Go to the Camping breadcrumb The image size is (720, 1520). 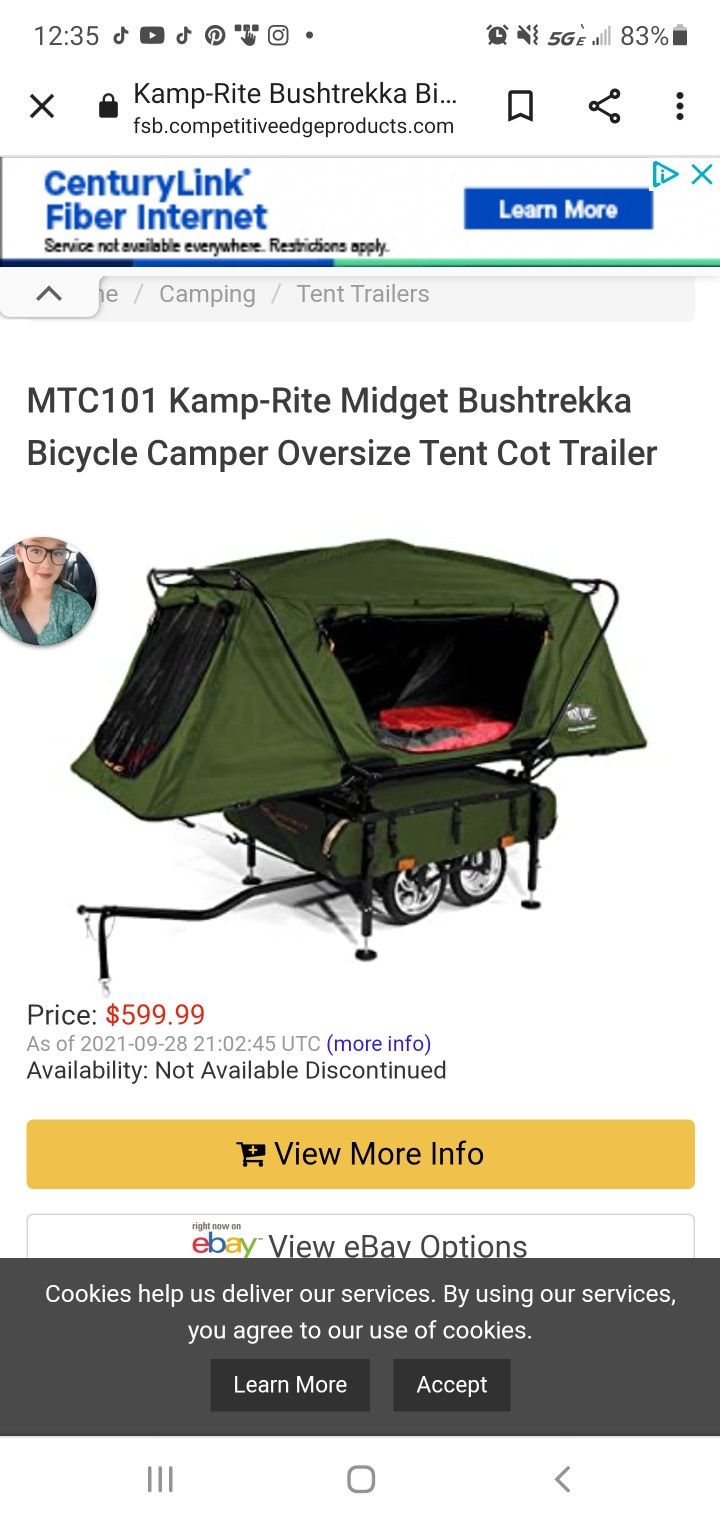(207, 294)
